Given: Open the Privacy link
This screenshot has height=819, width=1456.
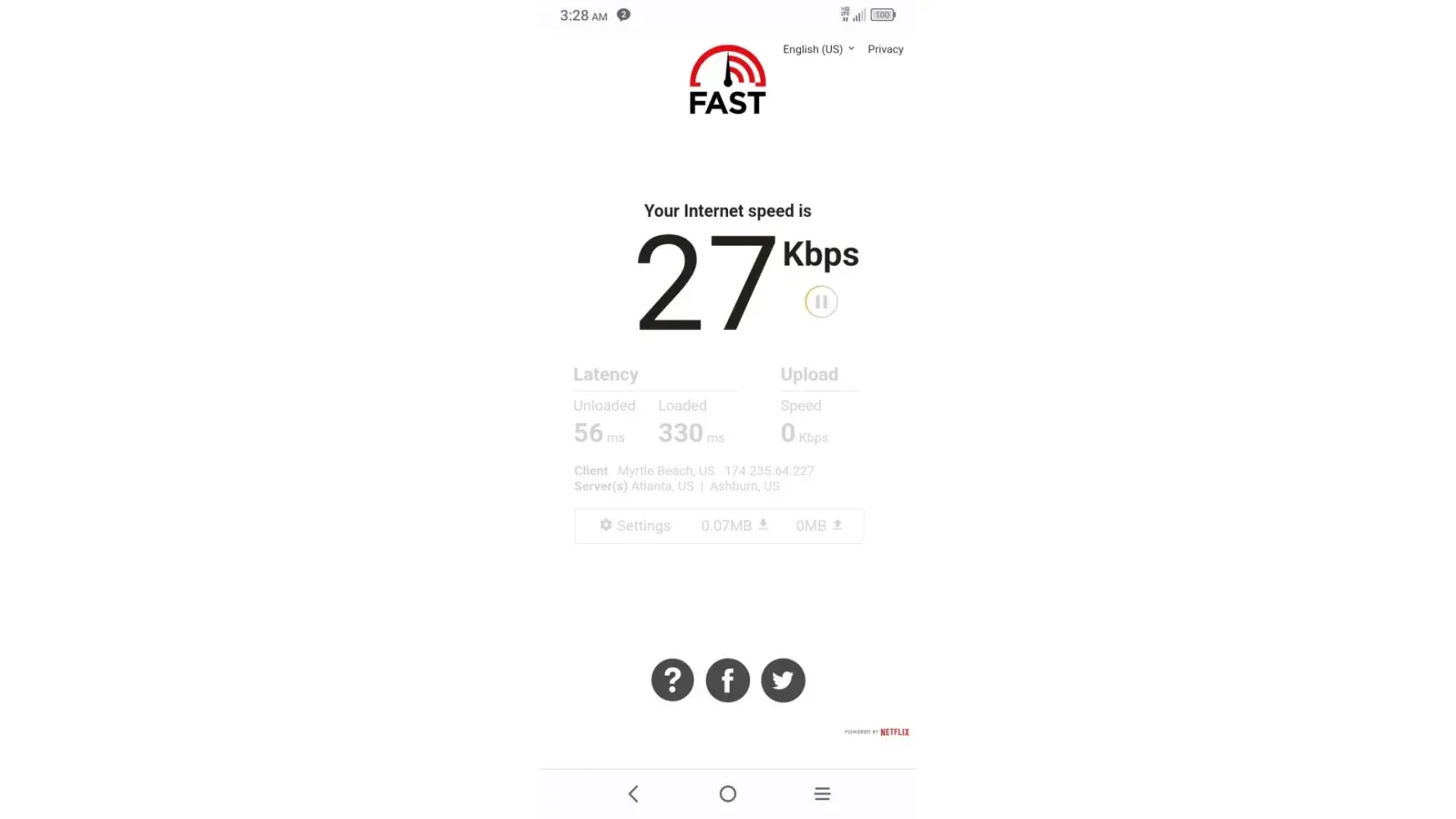Looking at the screenshot, I should [x=885, y=49].
